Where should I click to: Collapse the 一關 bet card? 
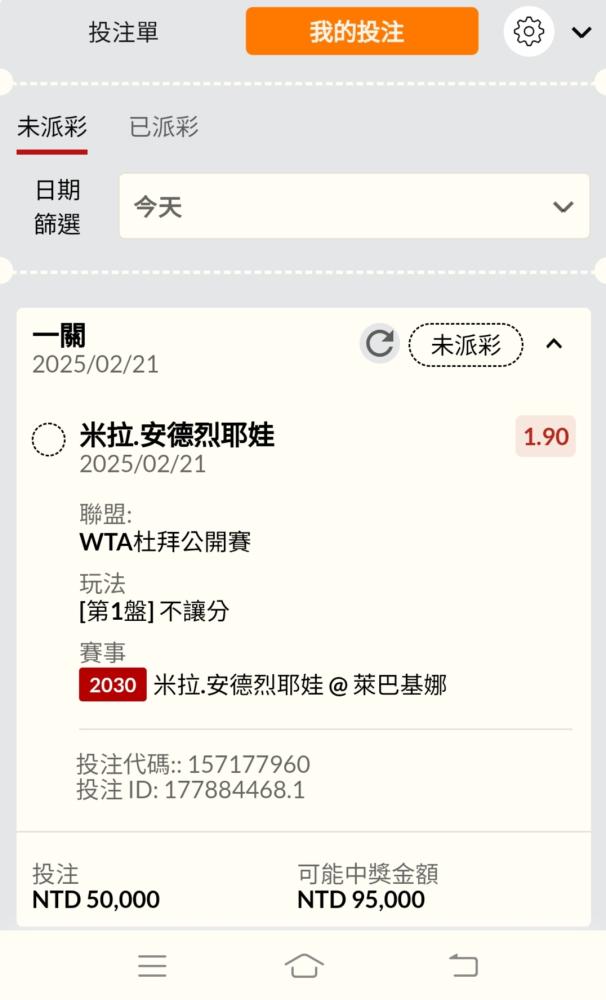click(554, 344)
